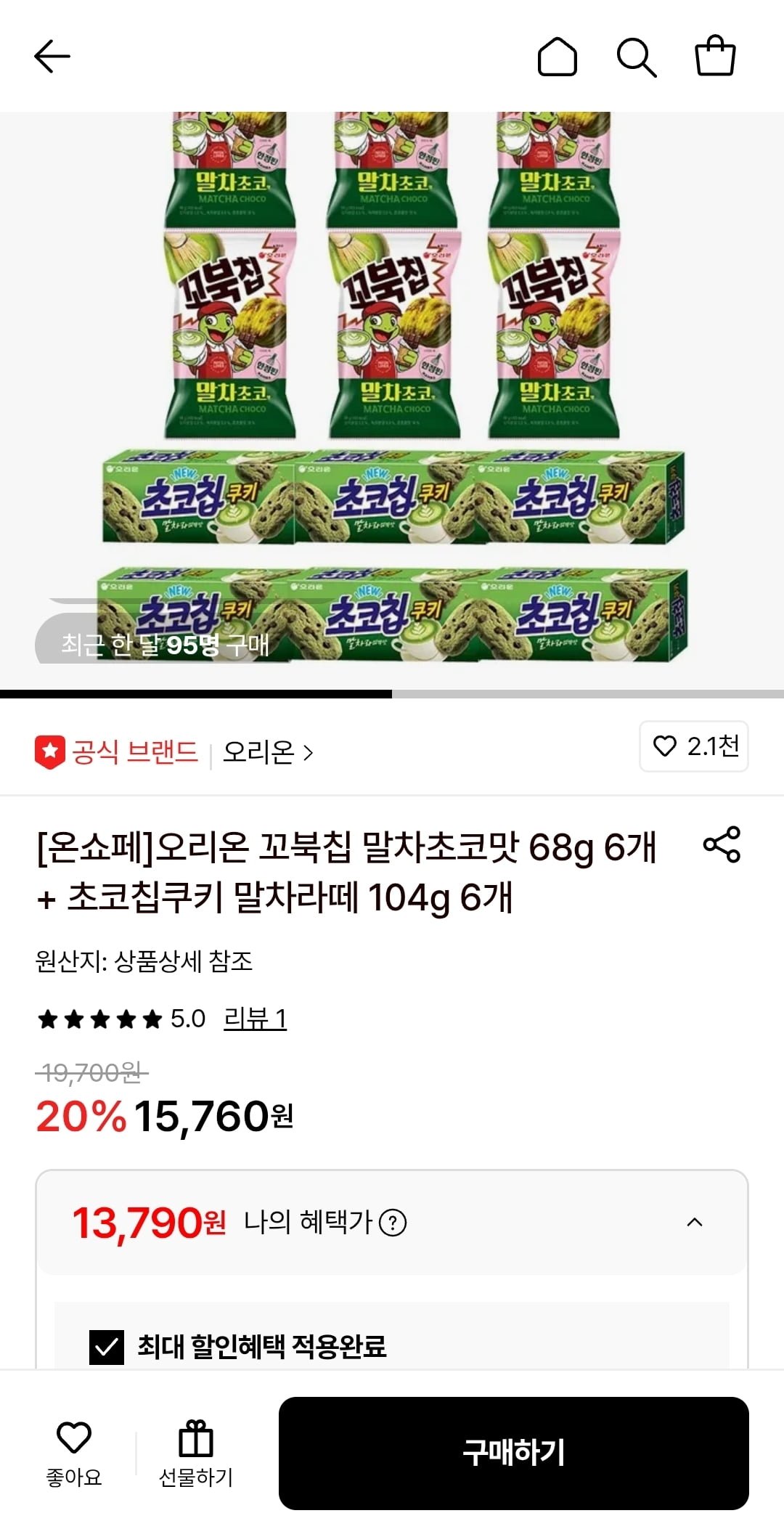Go back to the previous page

point(52,57)
